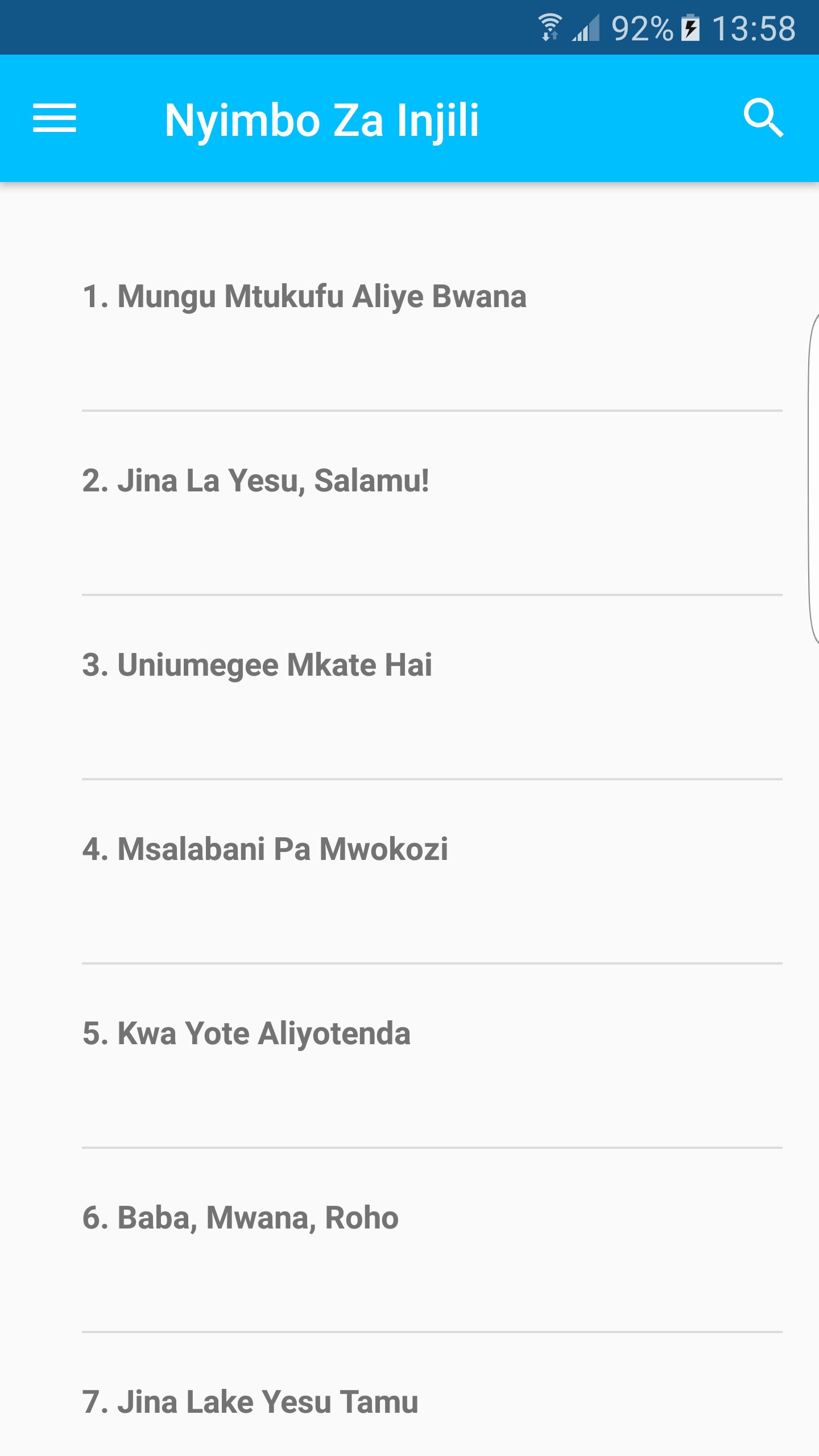Tap the battery charging icon
This screenshot has height=1456, width=819.
pos(690,26)
